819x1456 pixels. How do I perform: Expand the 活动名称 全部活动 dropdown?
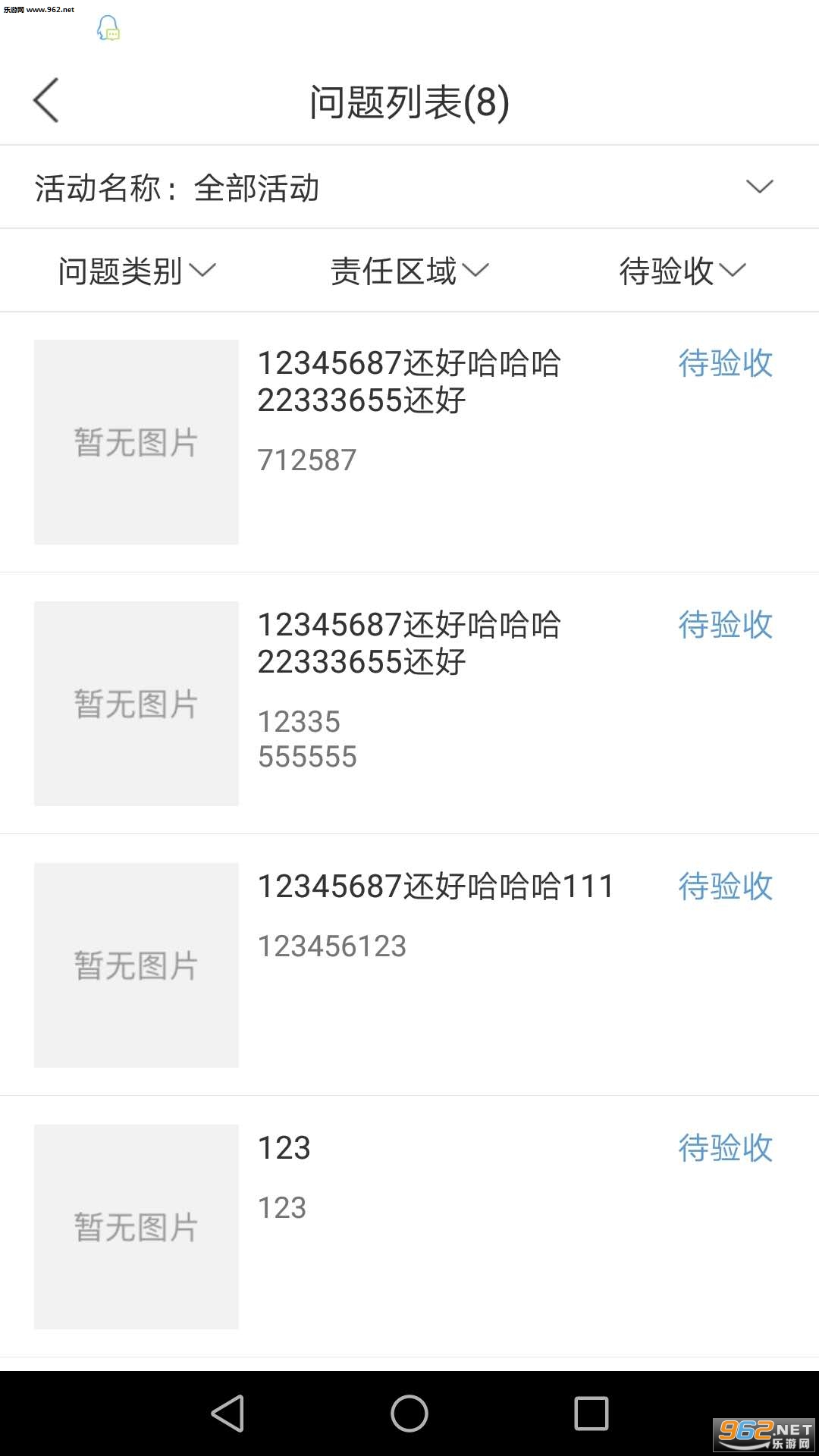[758, 187]
